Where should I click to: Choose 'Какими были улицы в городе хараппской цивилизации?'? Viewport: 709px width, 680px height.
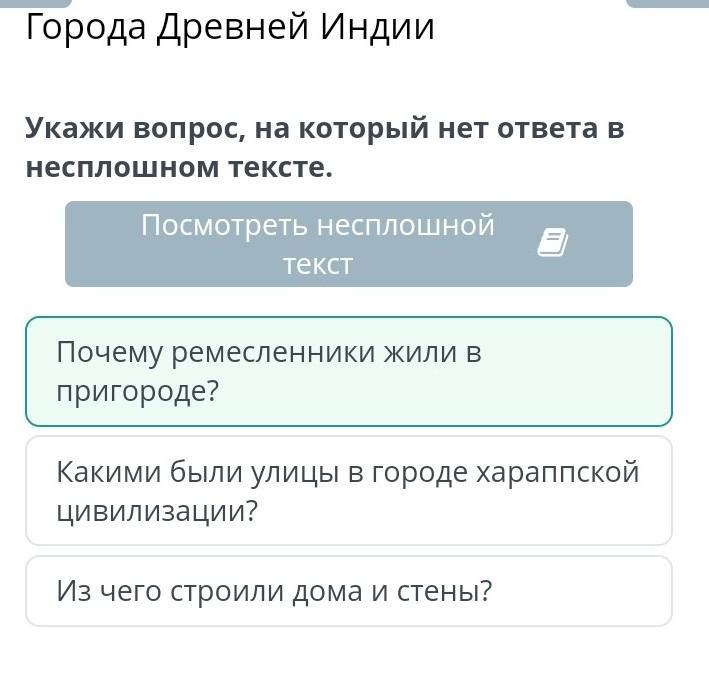coord(348,490)
